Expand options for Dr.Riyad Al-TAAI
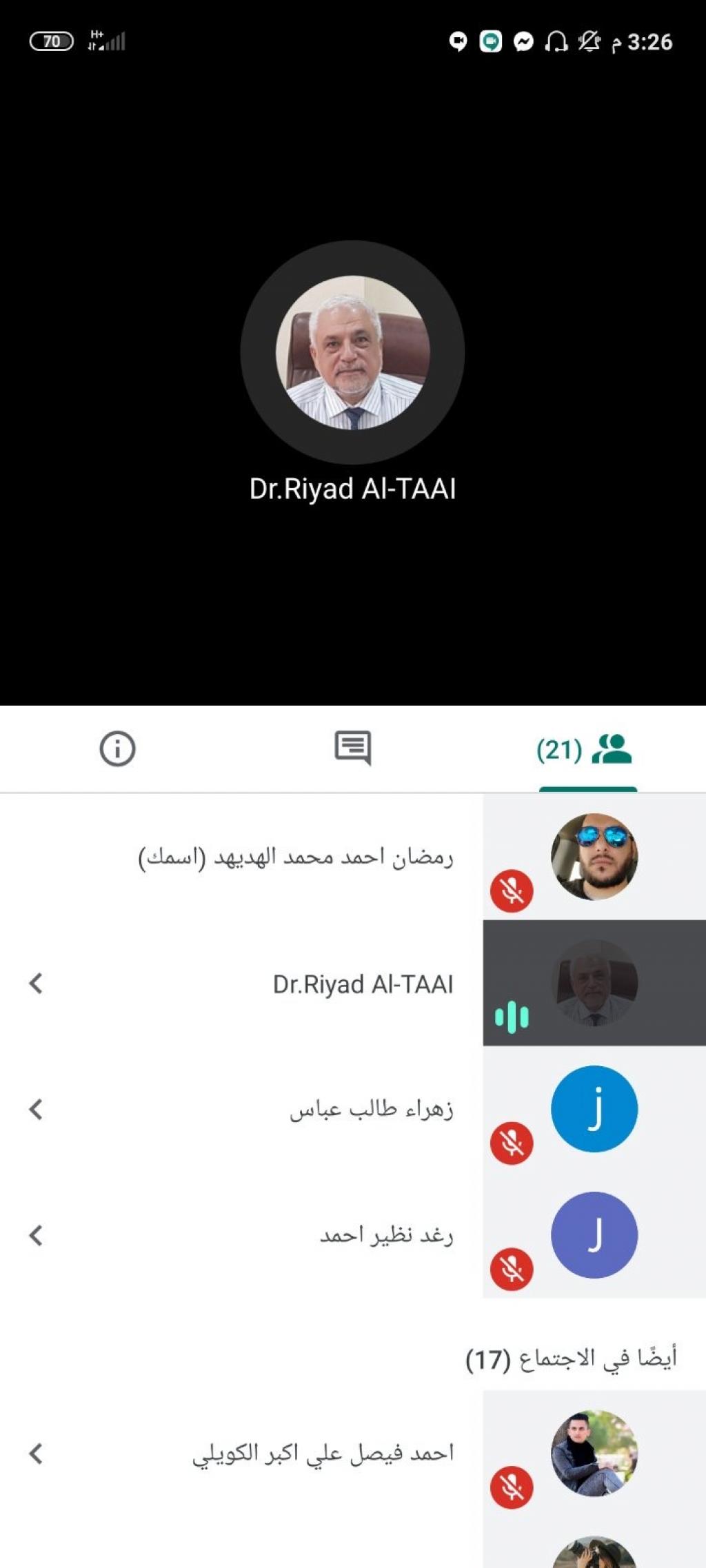The height and width of the screenshot is (1568, 706). pyautogui.click(x=37, y=984)
